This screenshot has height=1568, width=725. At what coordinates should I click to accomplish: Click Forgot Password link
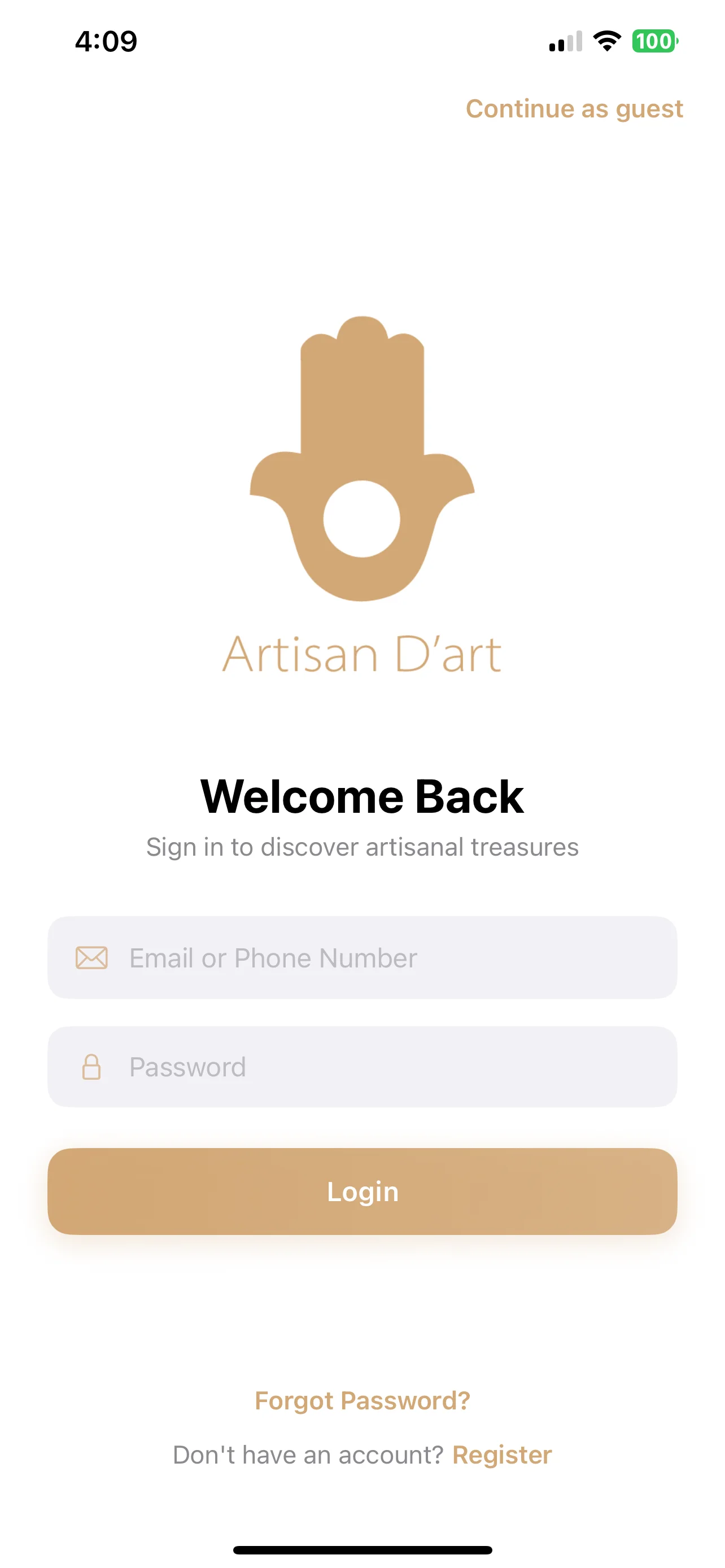point(362,1400)
